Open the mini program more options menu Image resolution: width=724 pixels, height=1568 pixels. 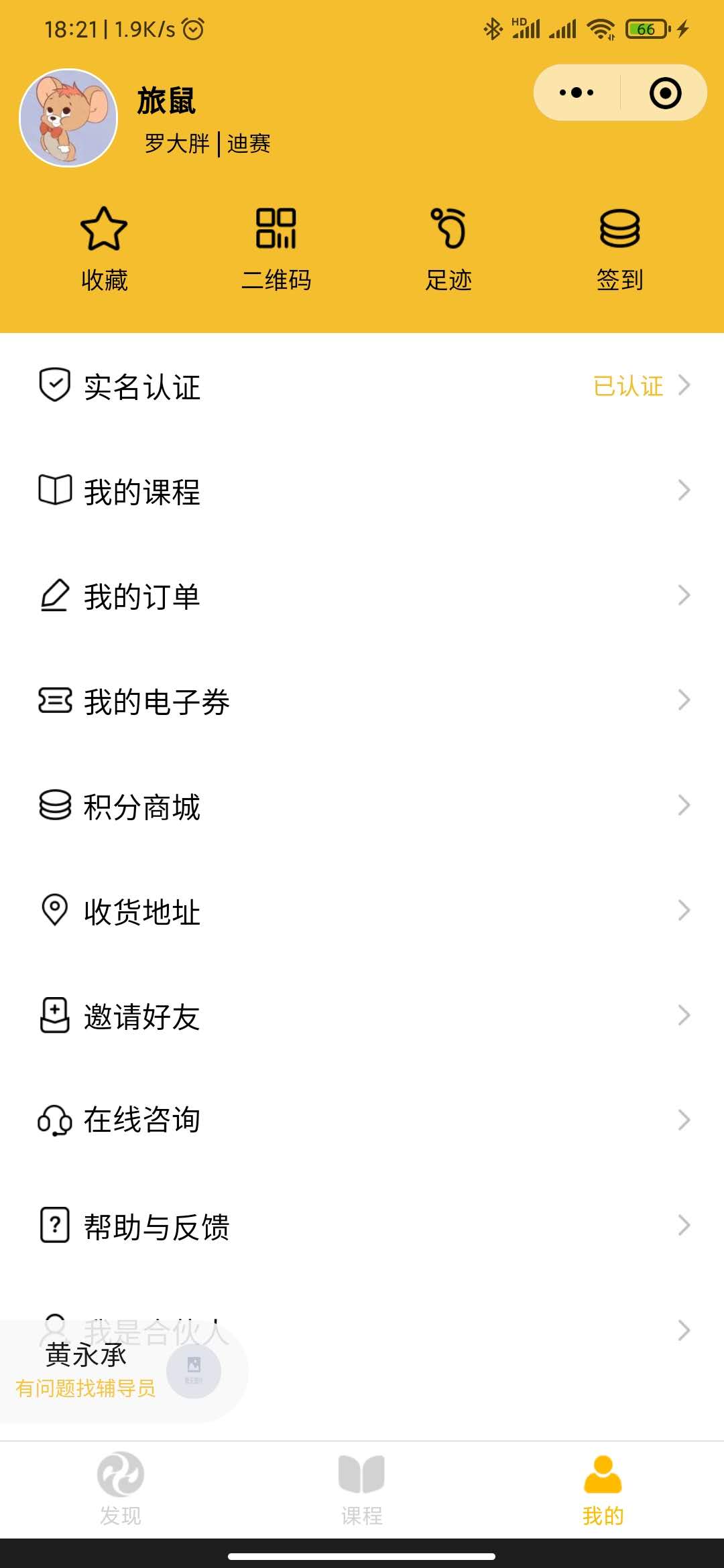(x=577, y=92)
